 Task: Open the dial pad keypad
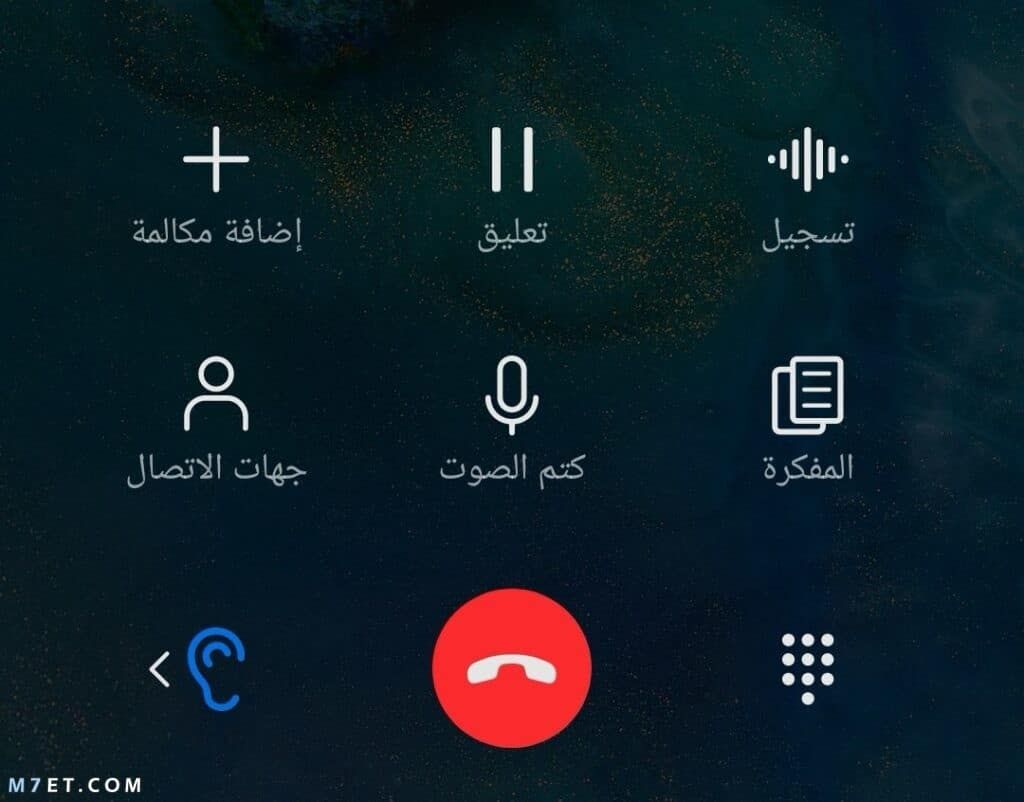click(808, 668)
